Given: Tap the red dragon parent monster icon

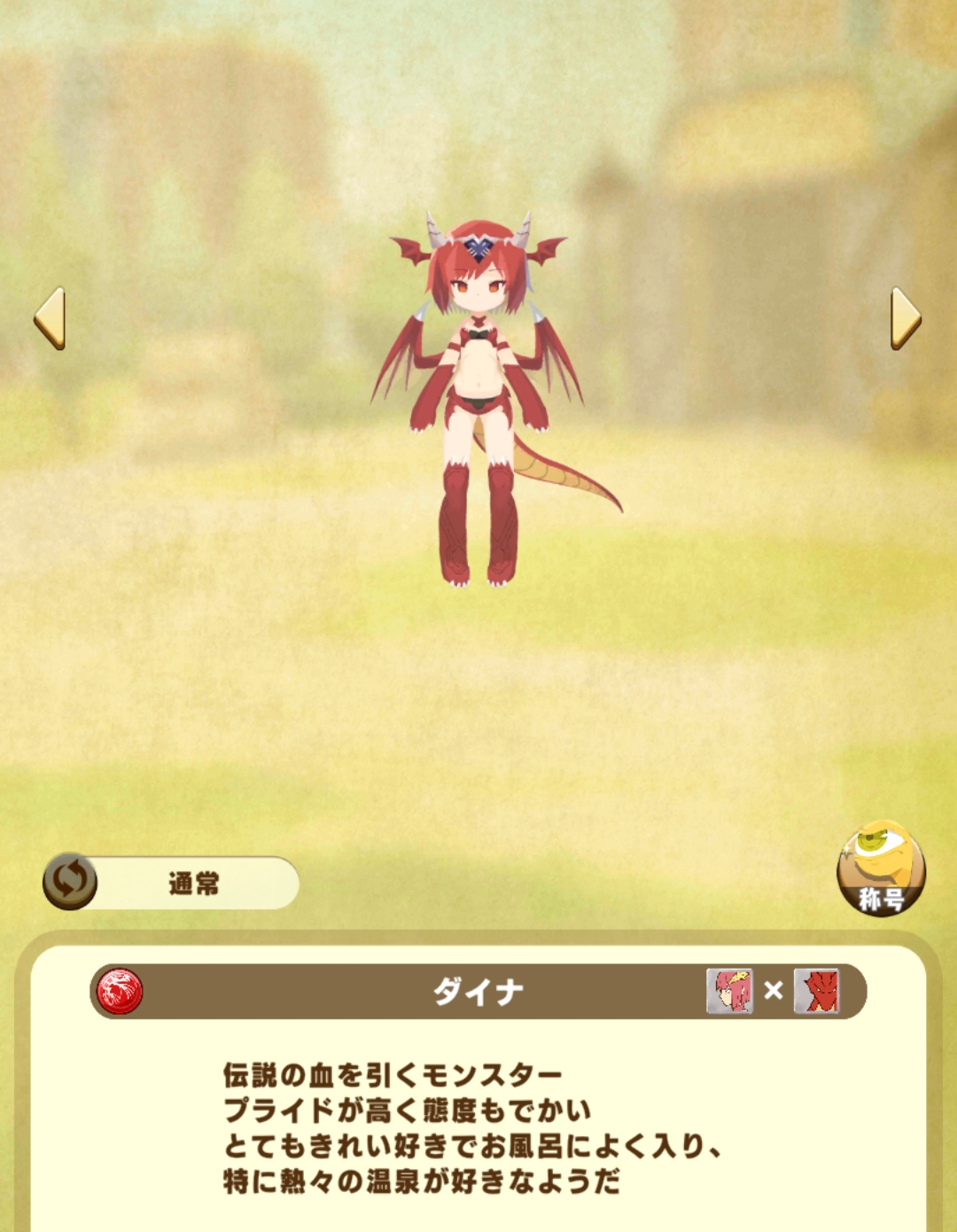Looking at the screenshot, I should (x=816, y=991).
